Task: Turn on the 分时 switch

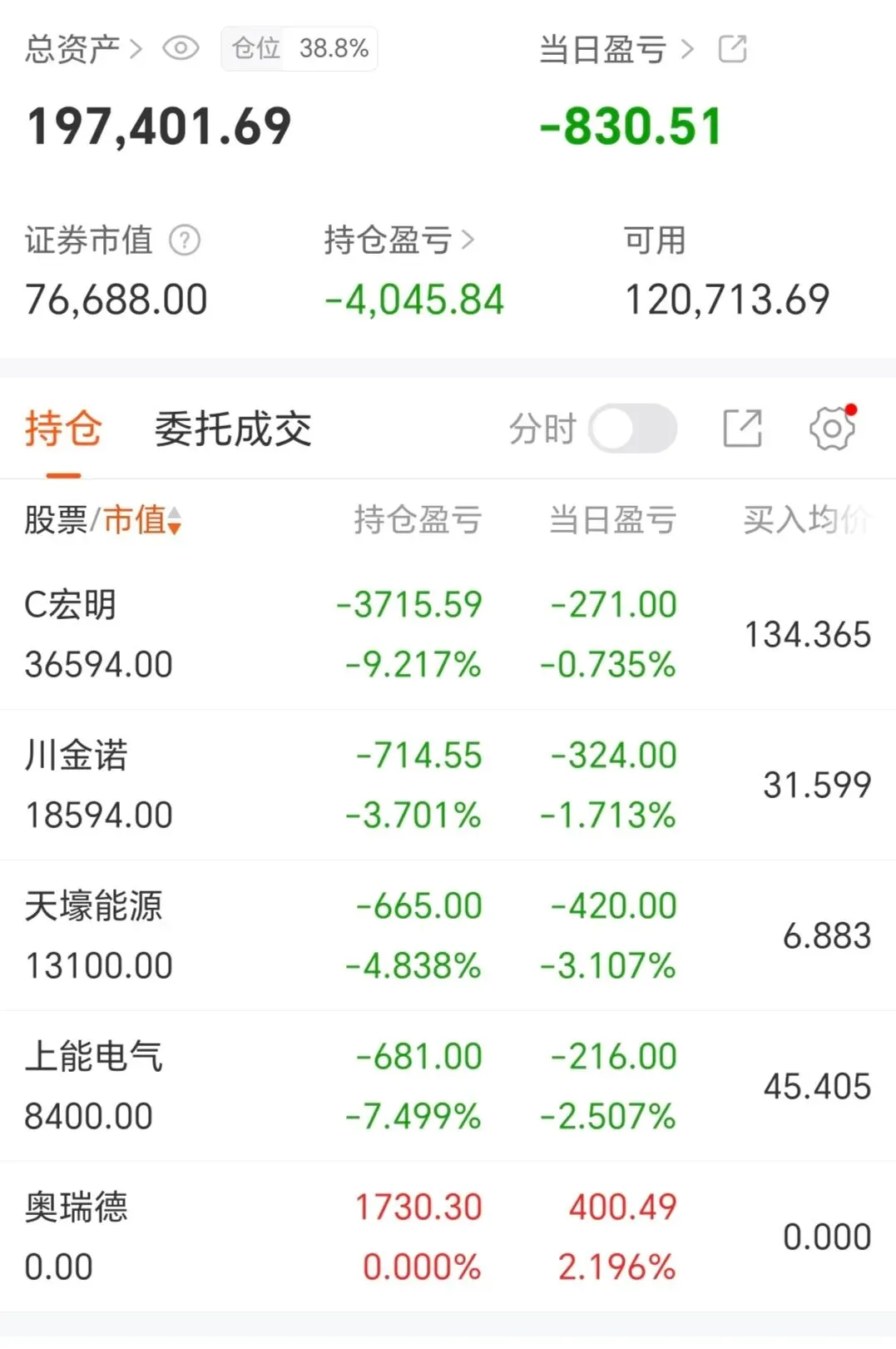Action: click(632, 429)
